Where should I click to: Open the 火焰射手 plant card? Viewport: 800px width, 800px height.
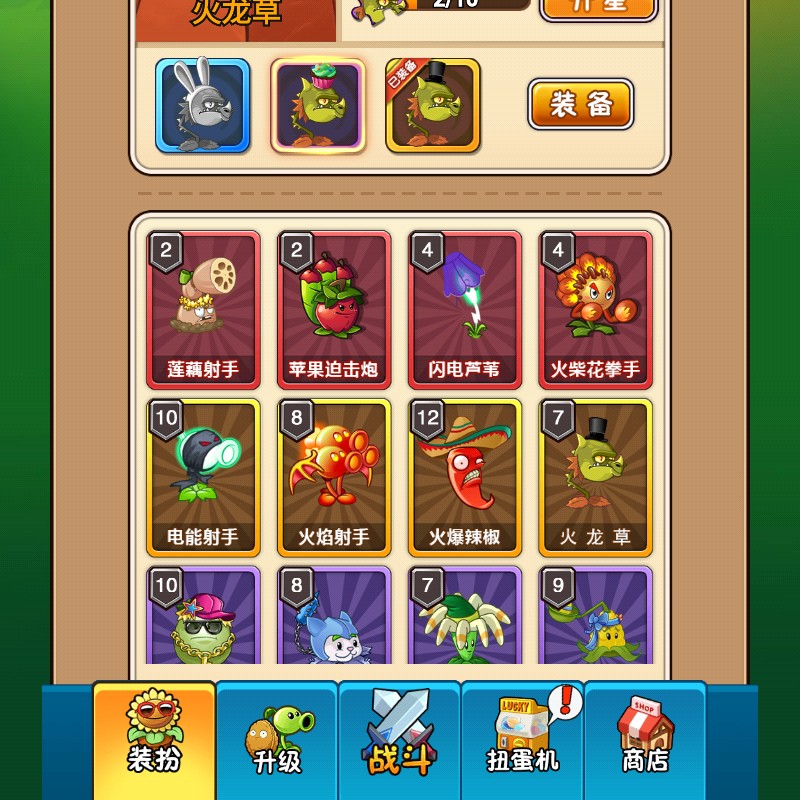click(x=334, y=477)
